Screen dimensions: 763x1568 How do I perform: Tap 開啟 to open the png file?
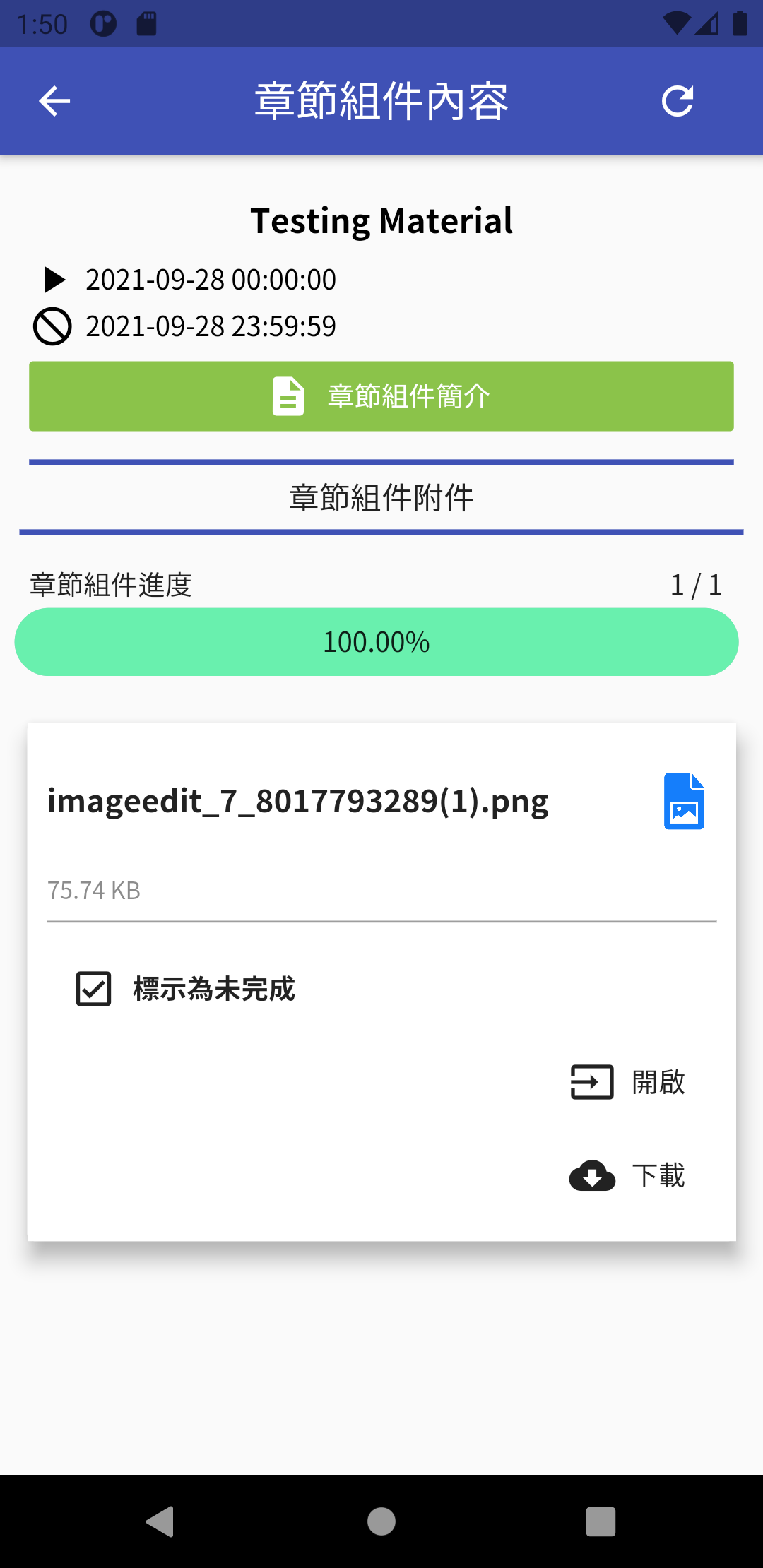point(628,1082)
